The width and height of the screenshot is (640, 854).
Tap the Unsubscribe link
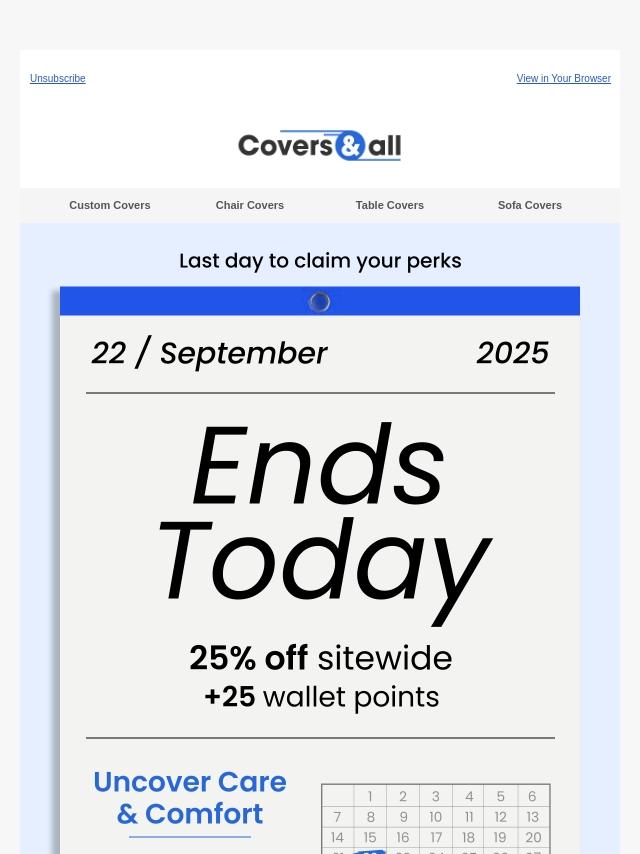[x=58, y=79]
